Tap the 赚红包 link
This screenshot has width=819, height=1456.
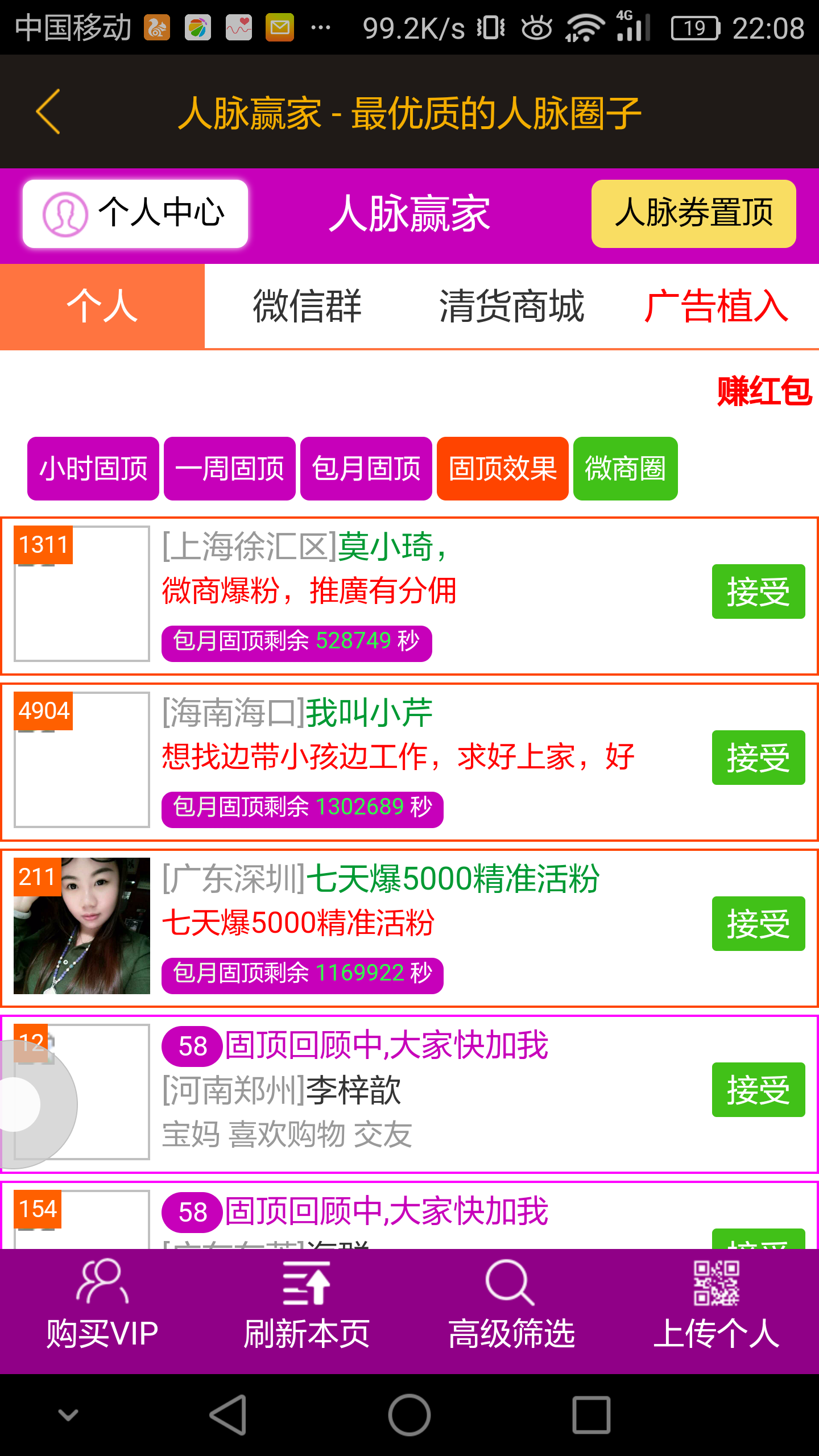pyautogui.click(x=764, y=391)
